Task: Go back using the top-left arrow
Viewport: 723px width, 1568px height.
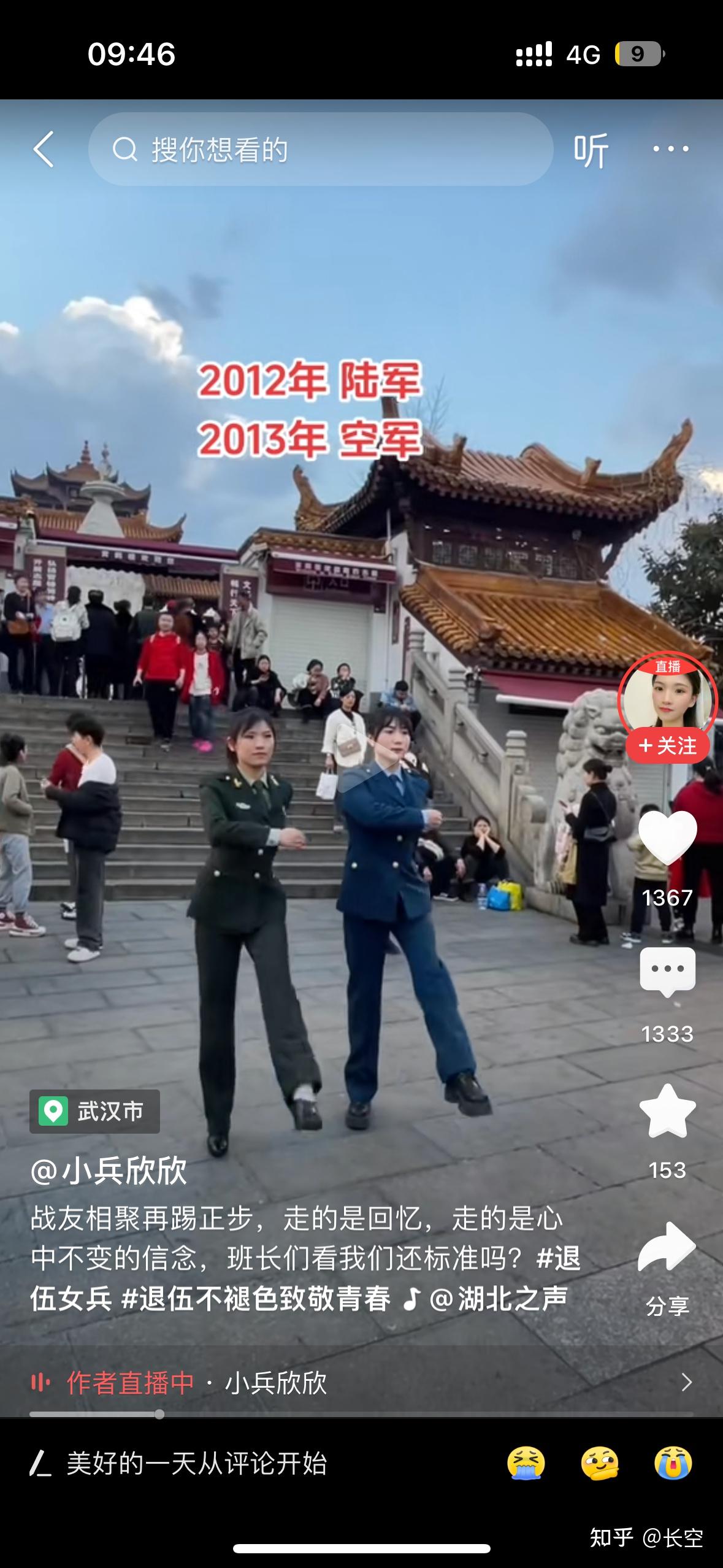Action: (x=44, y=149)
